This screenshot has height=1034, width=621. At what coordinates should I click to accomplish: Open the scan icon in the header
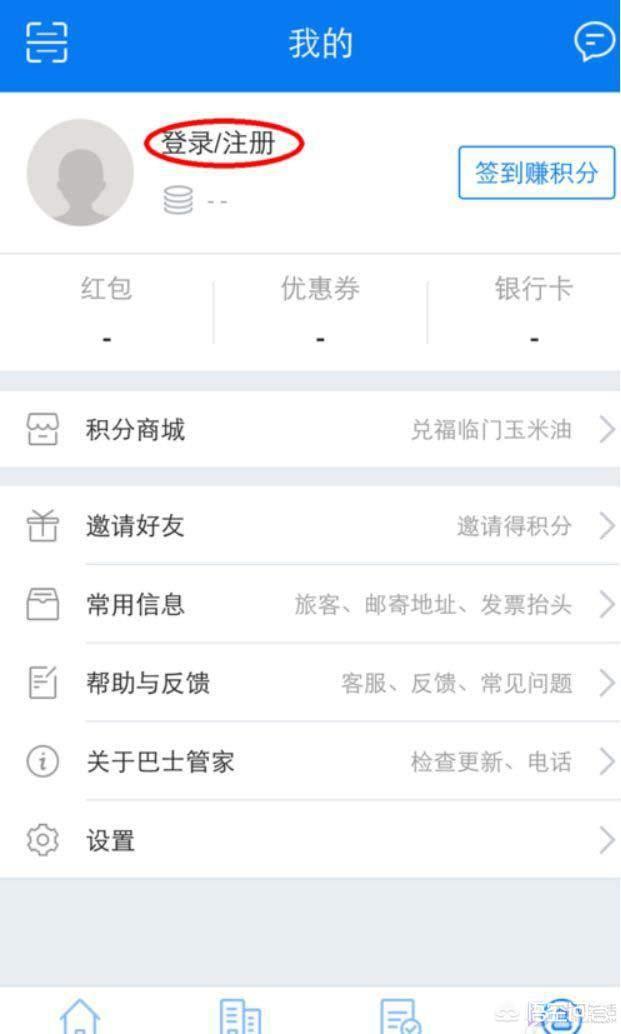click(x=47, y=42)
